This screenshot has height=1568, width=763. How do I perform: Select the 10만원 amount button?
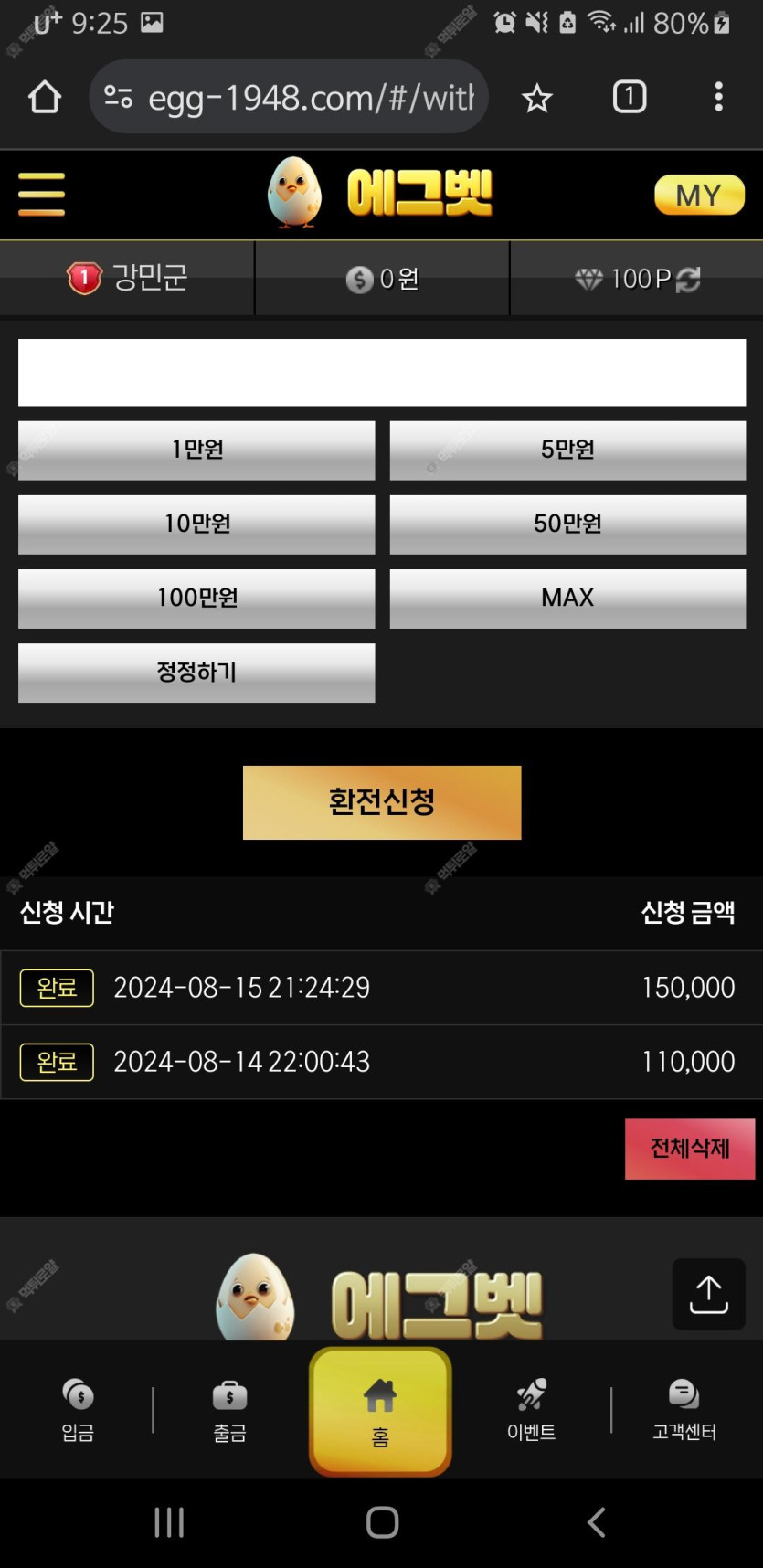(x=196, y=524)
